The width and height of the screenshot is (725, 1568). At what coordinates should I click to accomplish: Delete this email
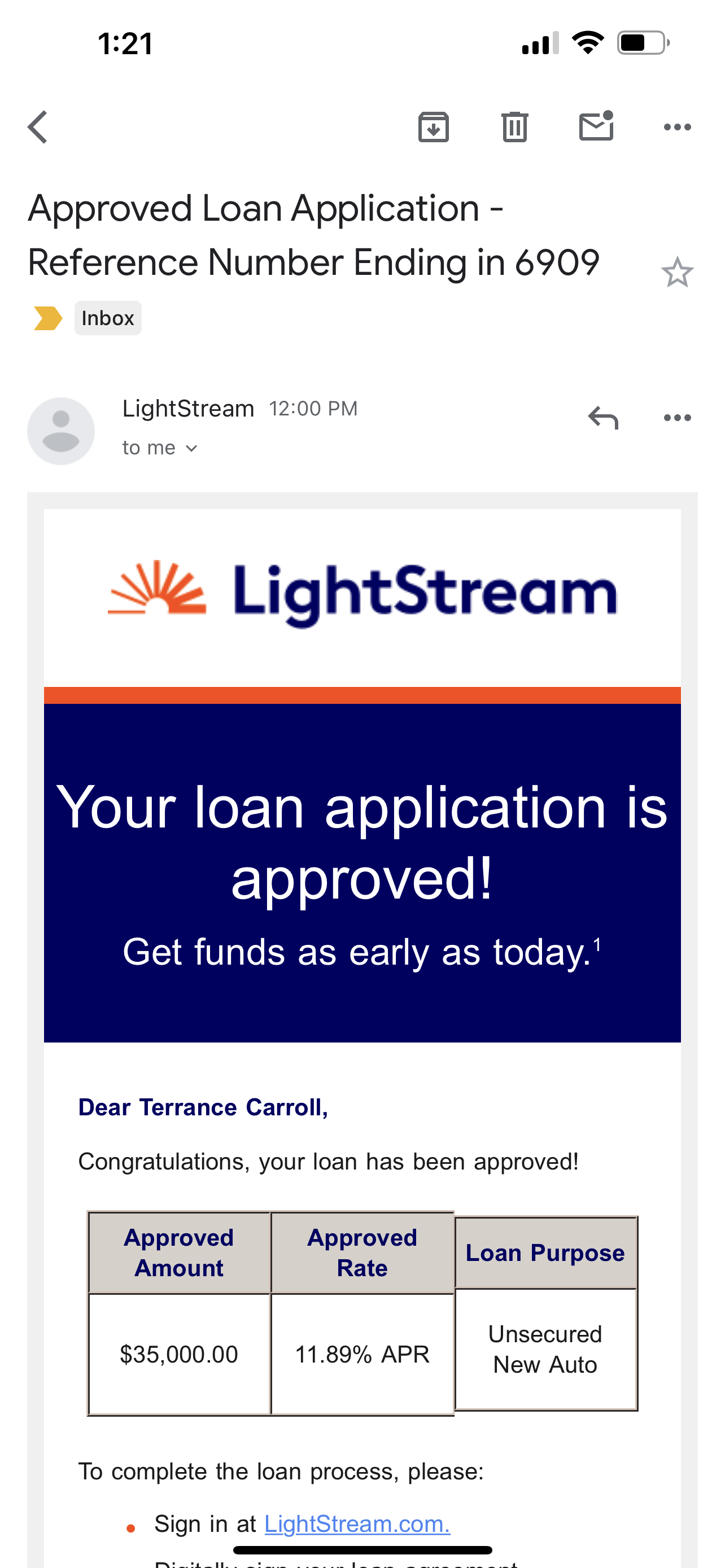pyautogui.click(x=514, y=126)
